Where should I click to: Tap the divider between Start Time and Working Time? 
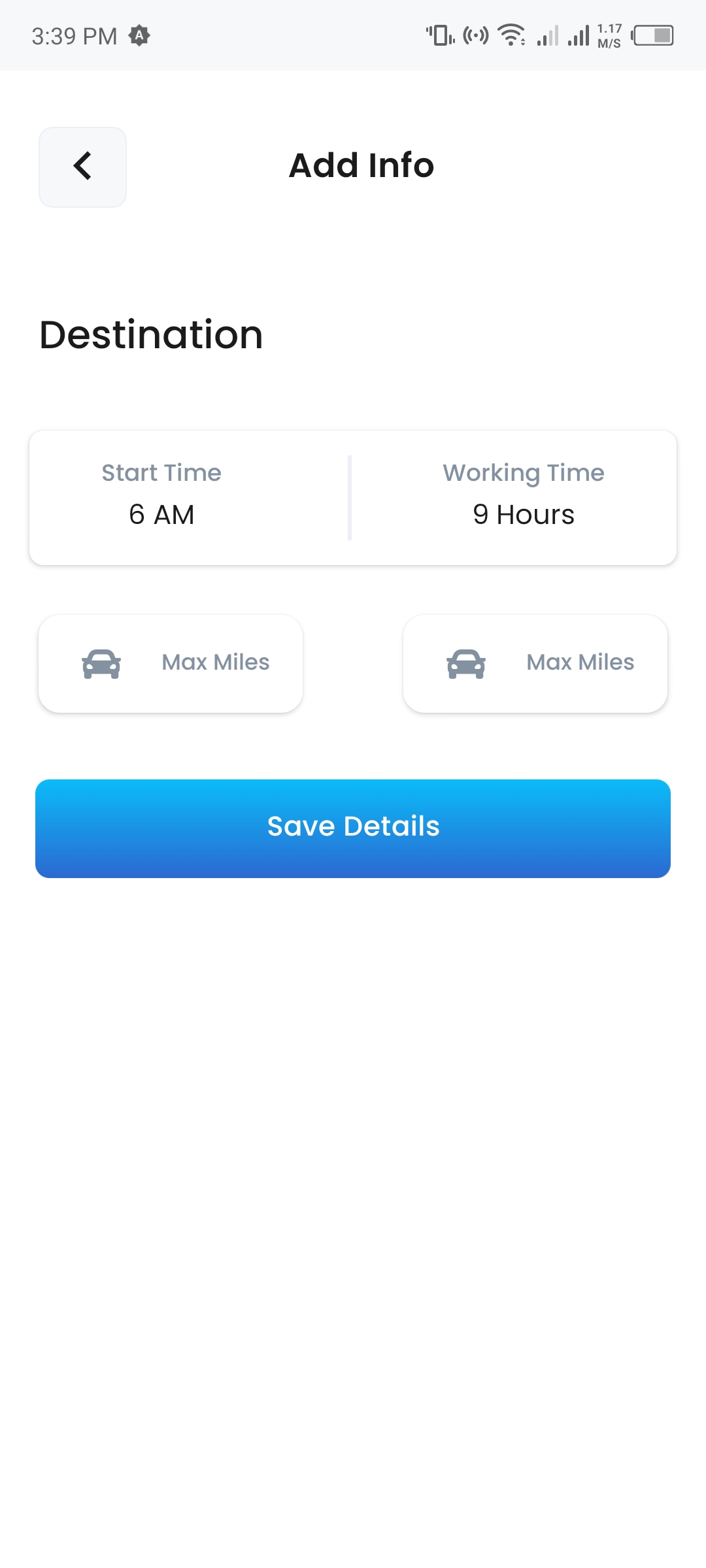[x=350, y=495]
